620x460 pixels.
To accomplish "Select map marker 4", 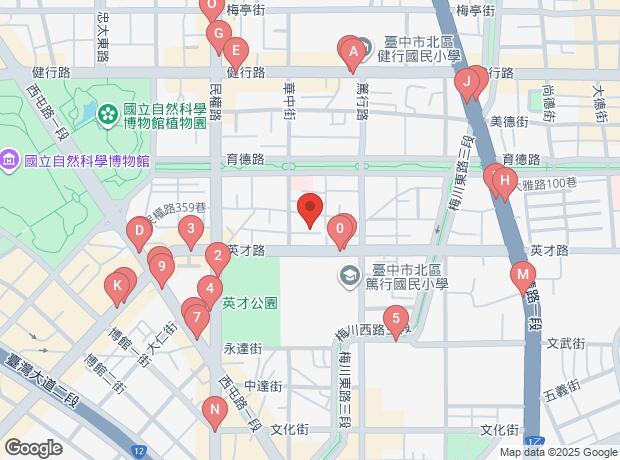I will click(208, 291).
